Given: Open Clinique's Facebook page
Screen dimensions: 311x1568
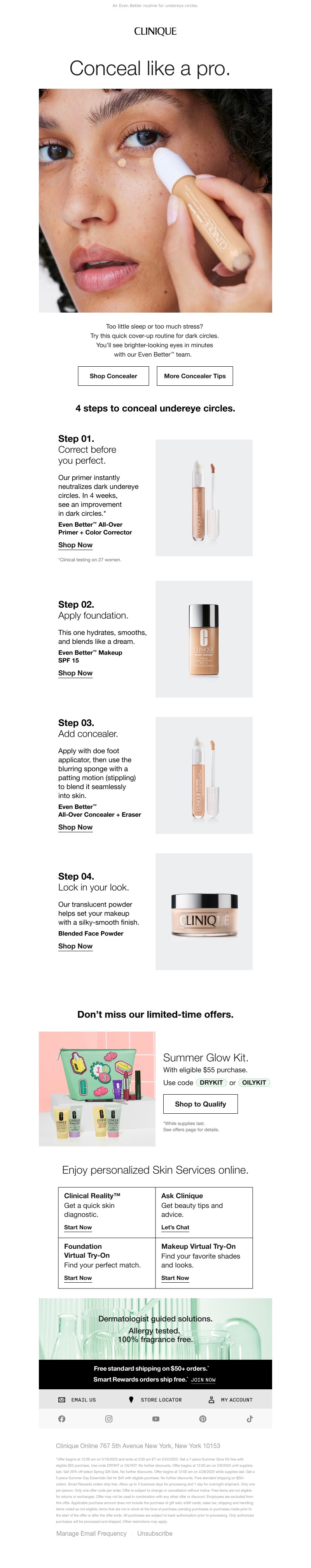Looking at the screenshot, I should pos(61,1419).
